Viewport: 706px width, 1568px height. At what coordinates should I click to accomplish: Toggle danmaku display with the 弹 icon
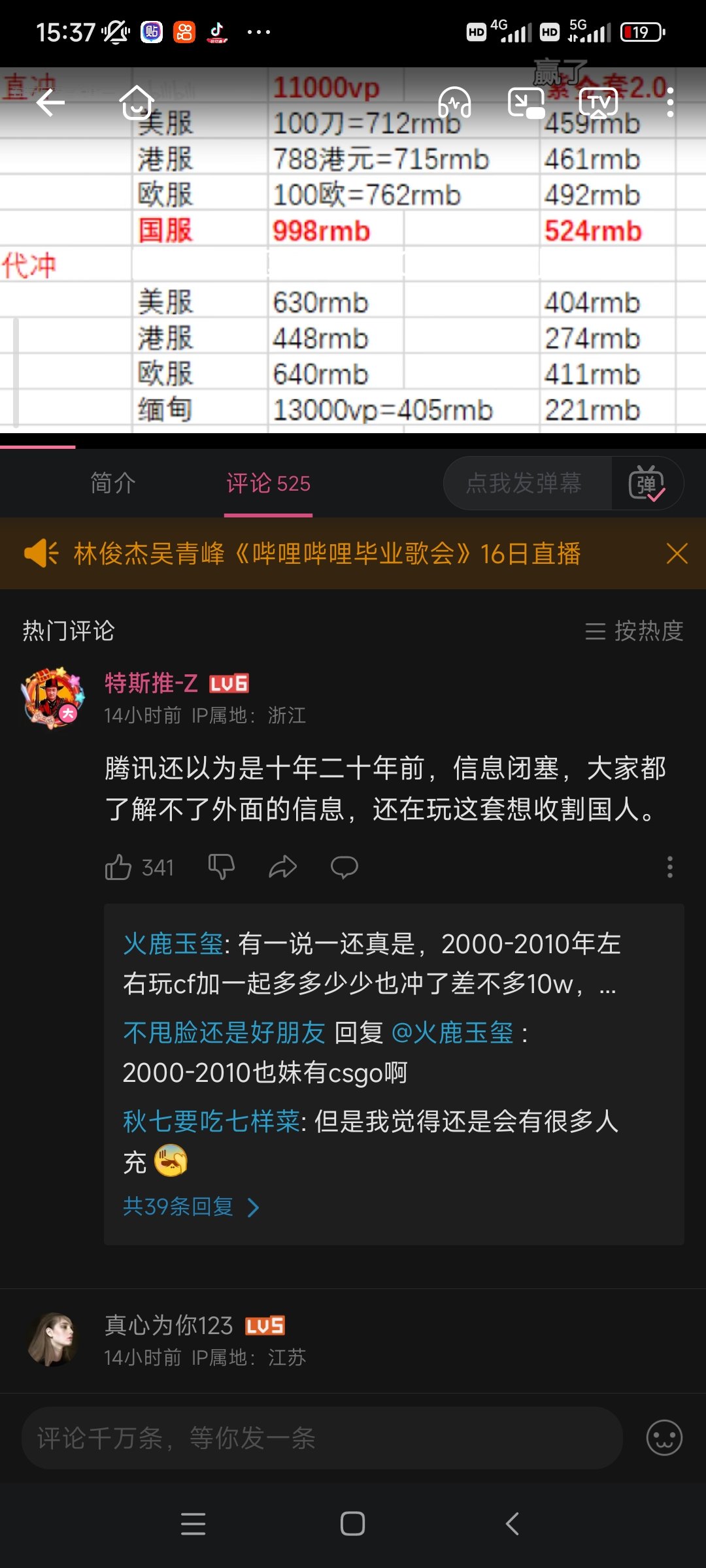click(x=647, y=483)
